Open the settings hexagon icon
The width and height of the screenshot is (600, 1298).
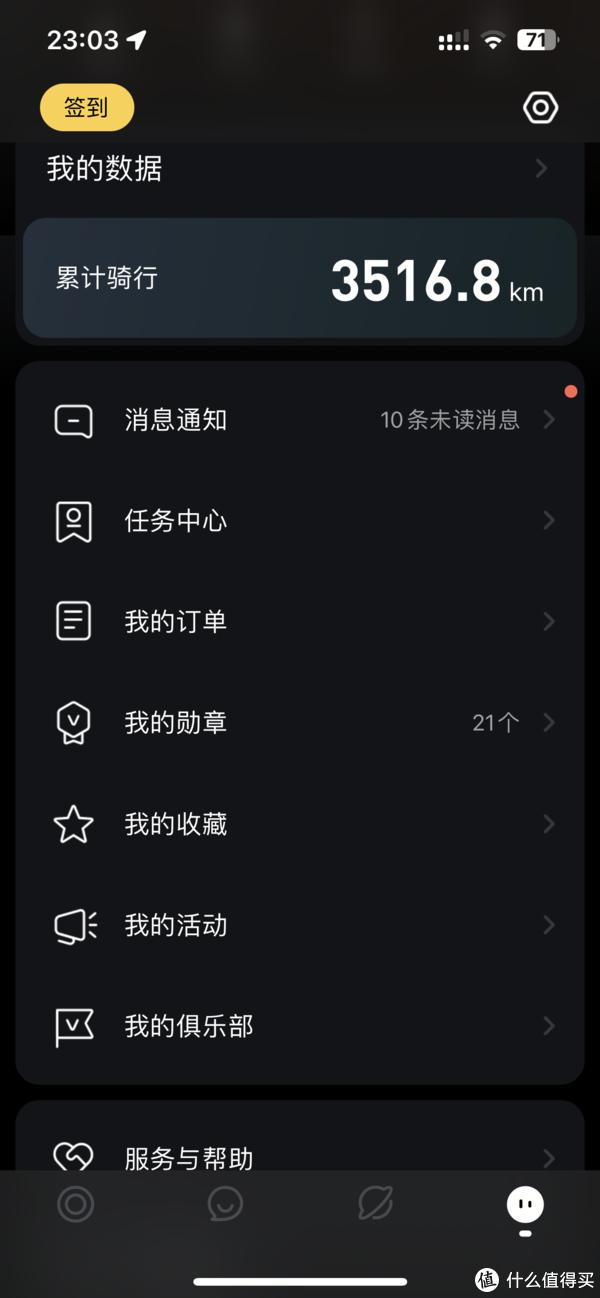tap(541, 108)
